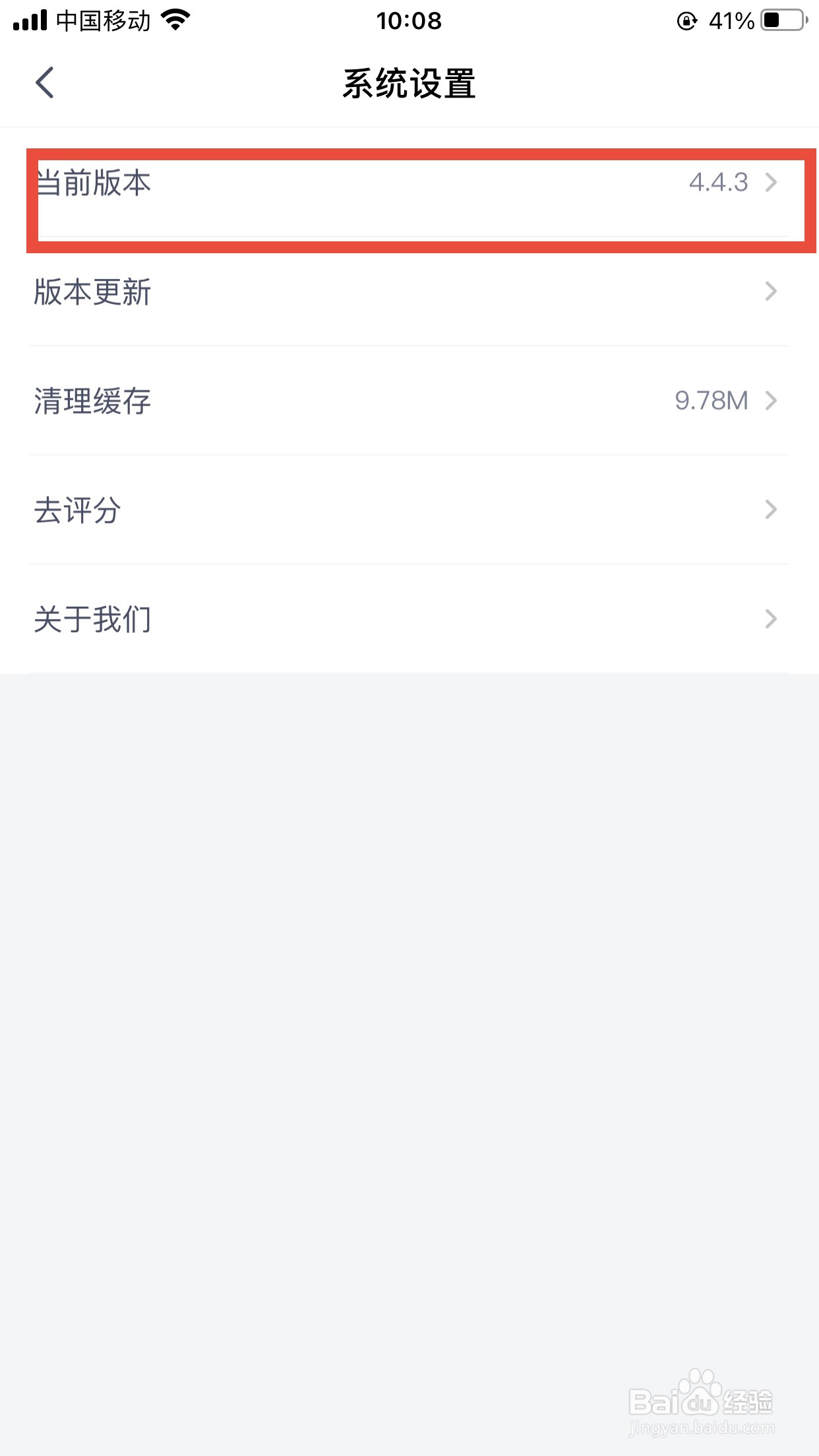Screen dimensions: 819x1456
Task: Clear cache with 清理缓存
Action: click(409, 400)
